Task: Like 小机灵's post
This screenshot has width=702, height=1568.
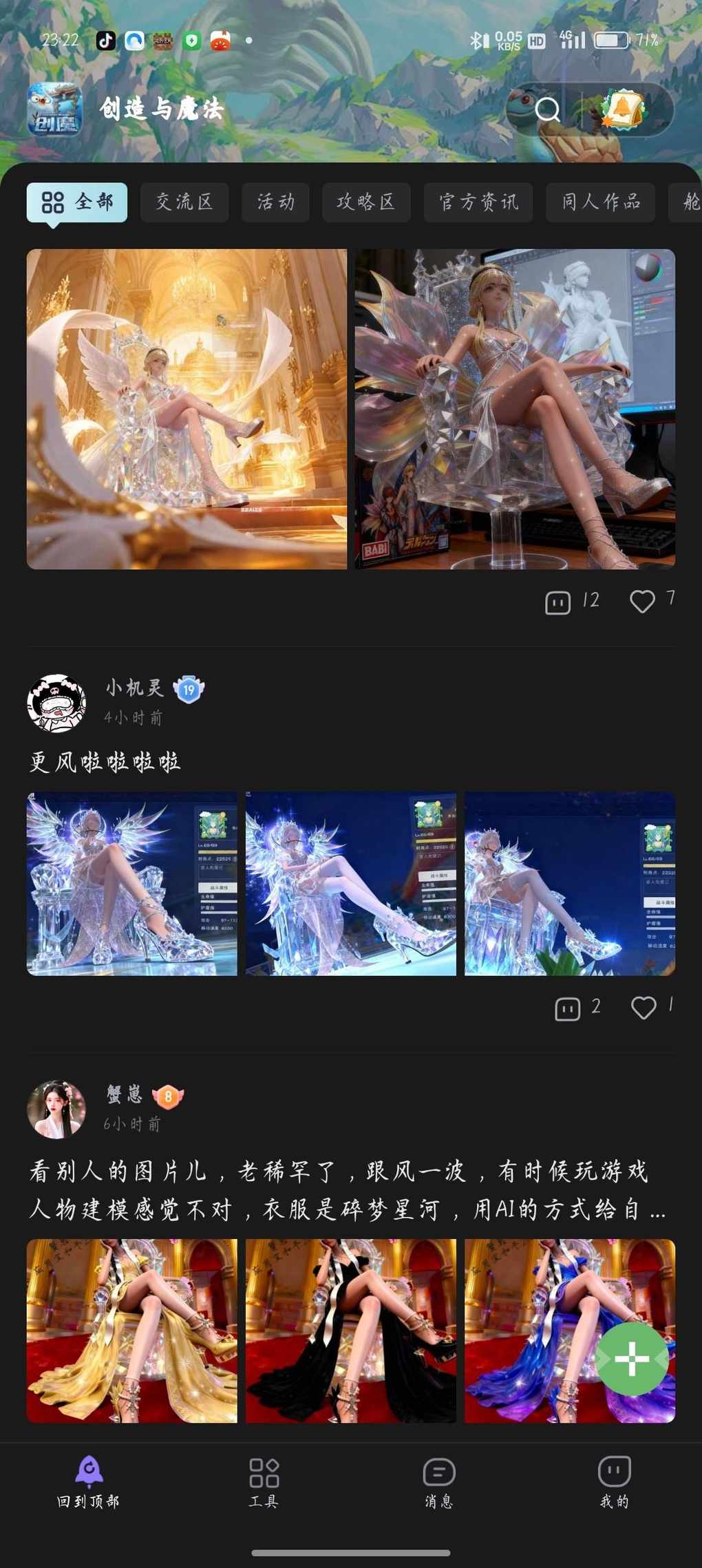Action: coord(643,1008)
